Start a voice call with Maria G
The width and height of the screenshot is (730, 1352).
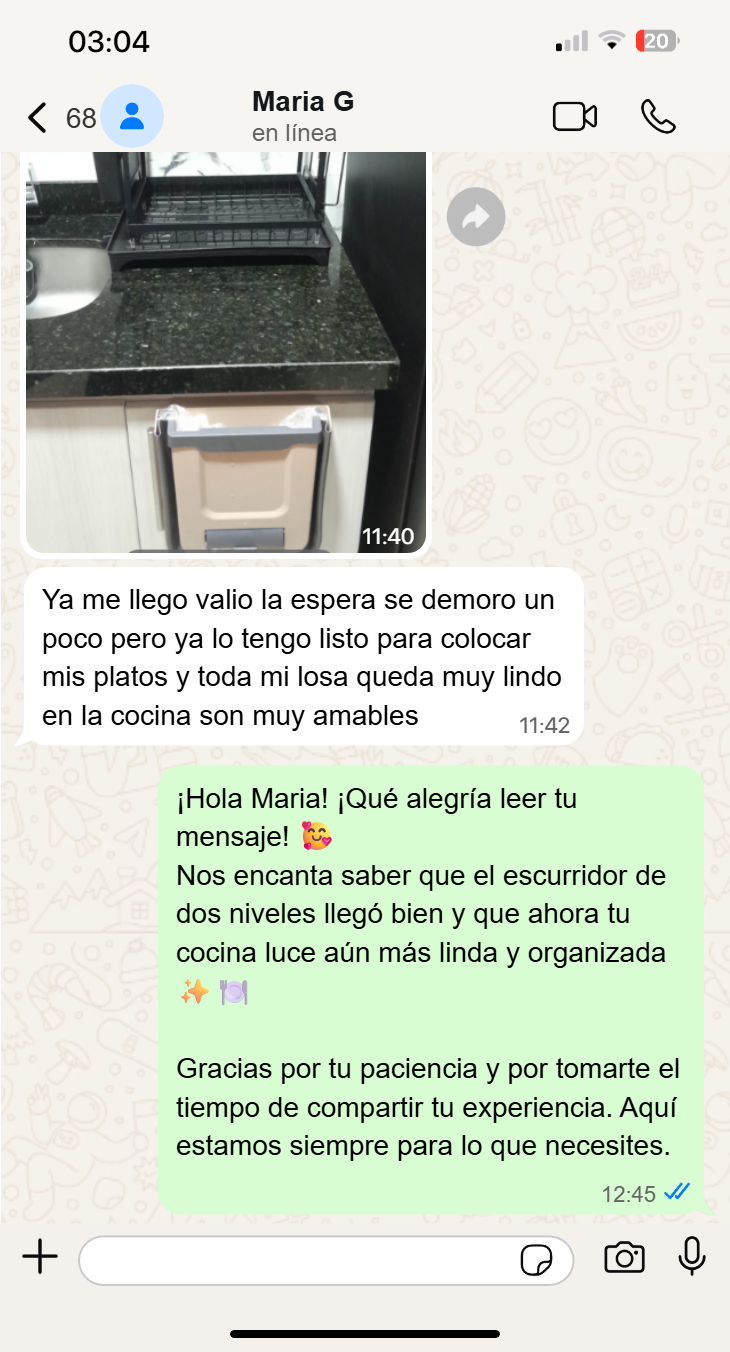click(658, 116)
